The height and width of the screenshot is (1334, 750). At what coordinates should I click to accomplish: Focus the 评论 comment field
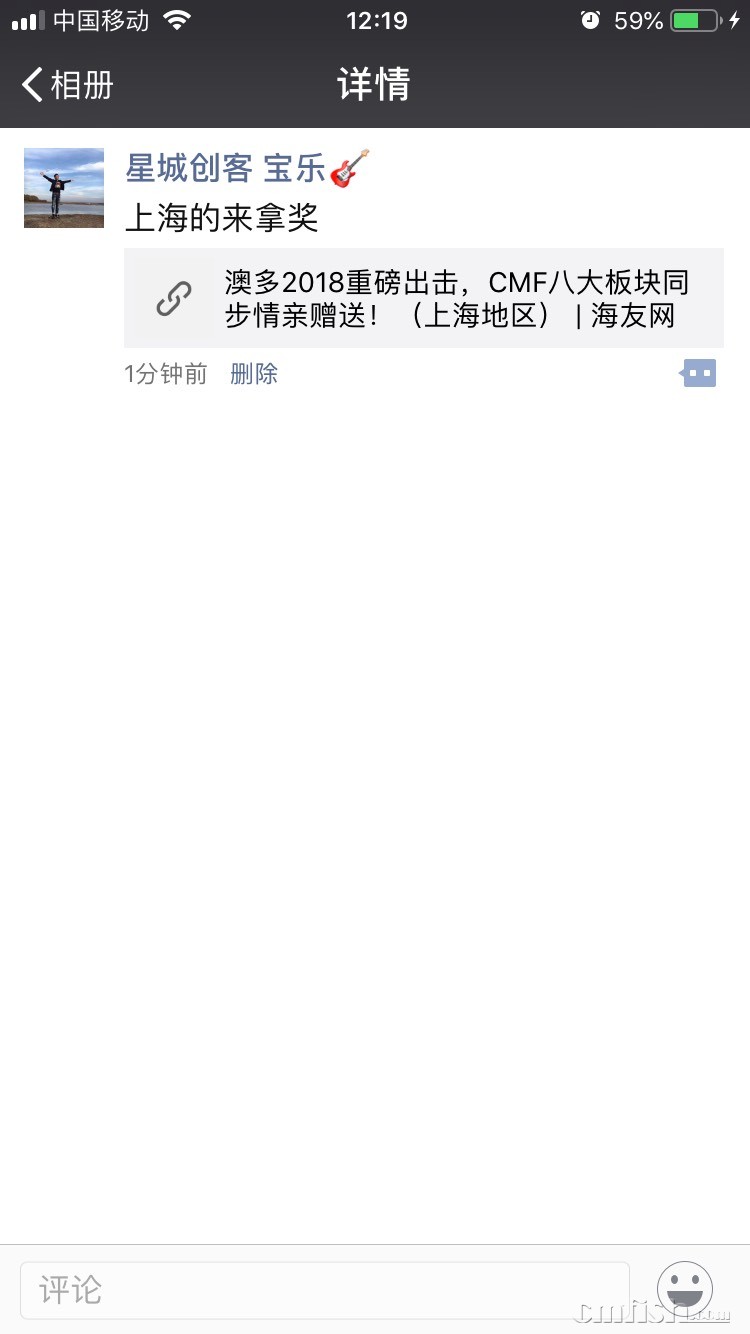coord(325,1289)
